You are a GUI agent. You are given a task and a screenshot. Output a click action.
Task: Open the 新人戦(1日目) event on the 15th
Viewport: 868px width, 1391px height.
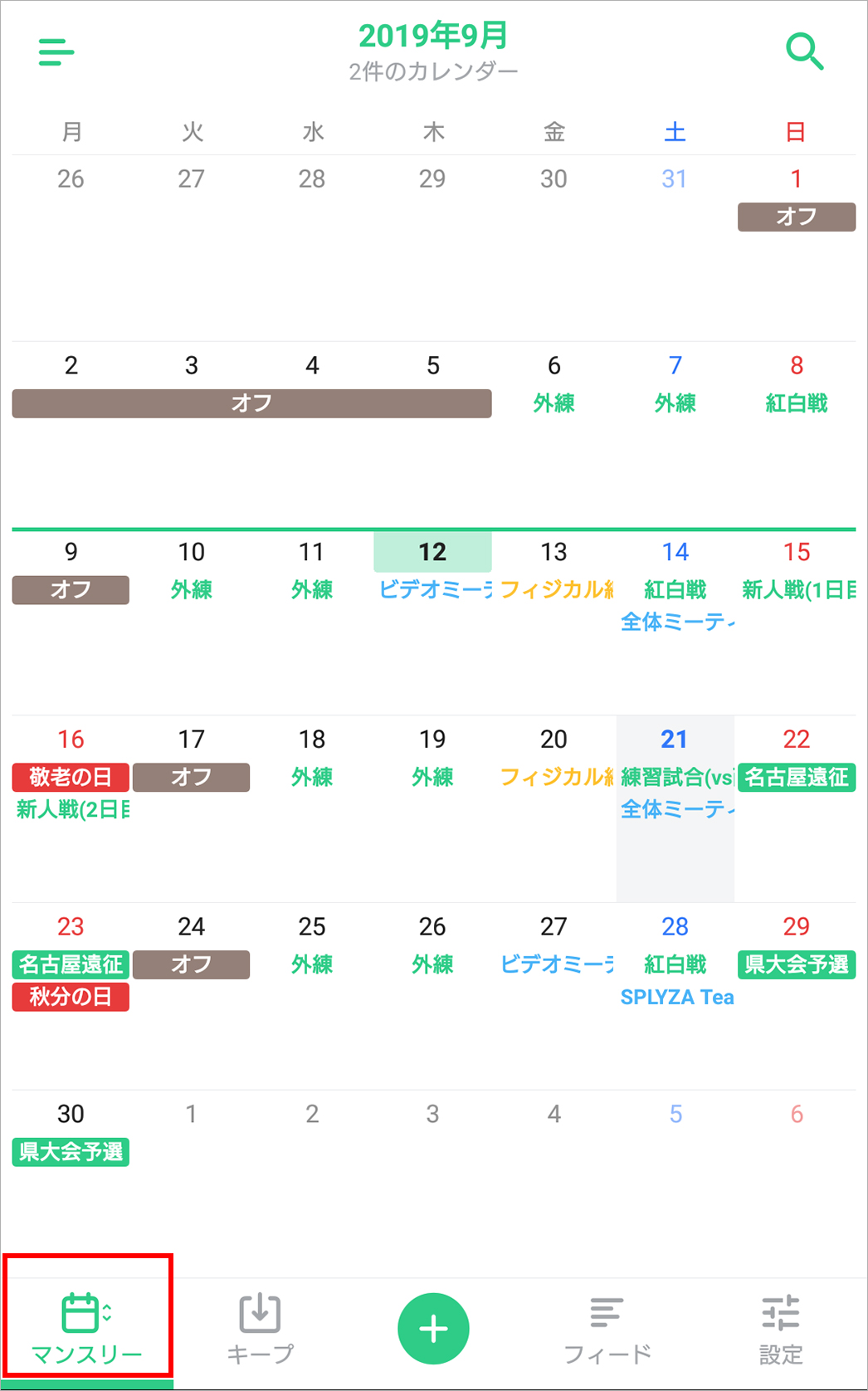797,590
